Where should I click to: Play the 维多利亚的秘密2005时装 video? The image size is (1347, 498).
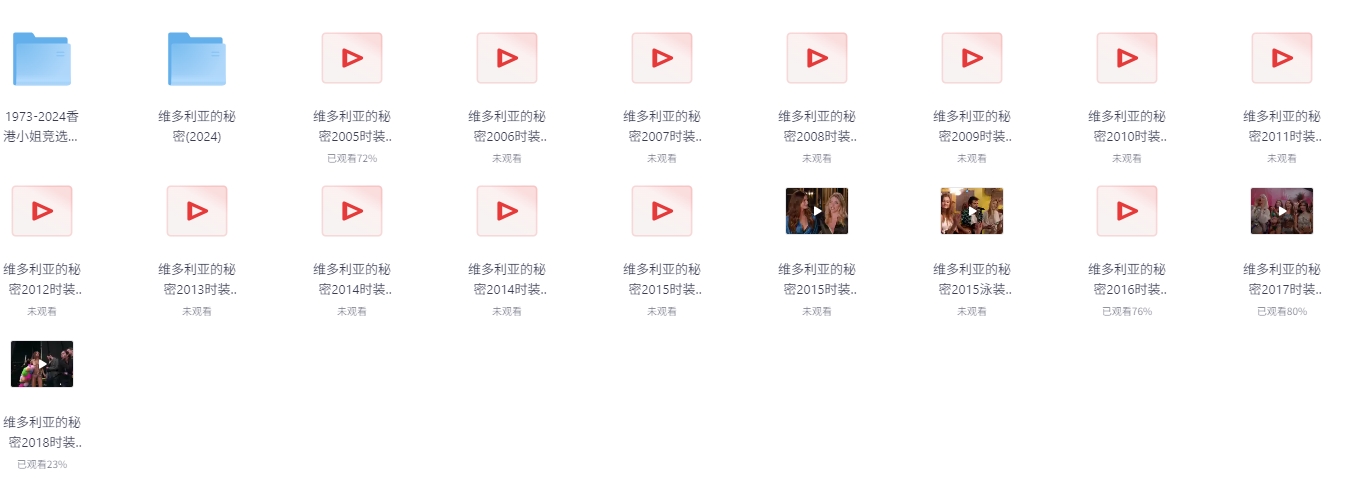pos(352,58)
